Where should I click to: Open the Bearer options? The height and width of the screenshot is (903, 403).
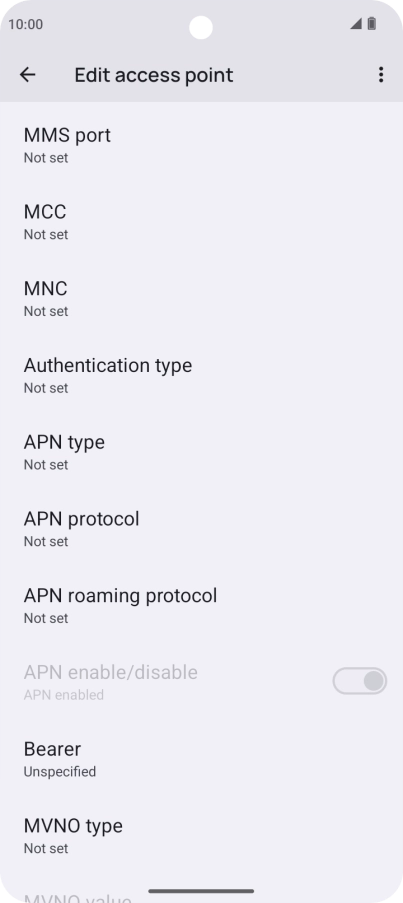click(x=202, y=759)
